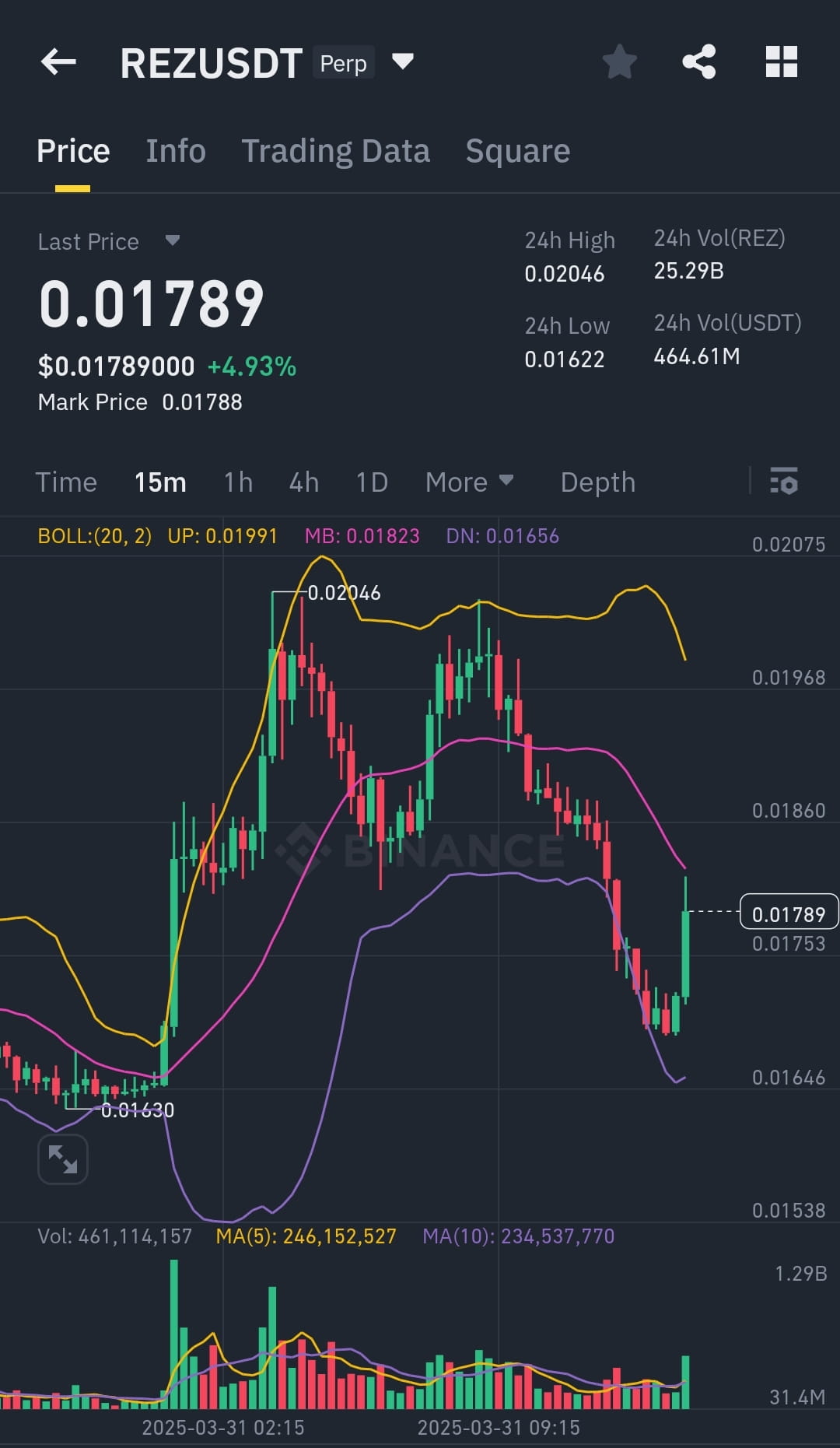840x1448 pixels.
Task: Select the 1D timeframe
Action: 371,482
